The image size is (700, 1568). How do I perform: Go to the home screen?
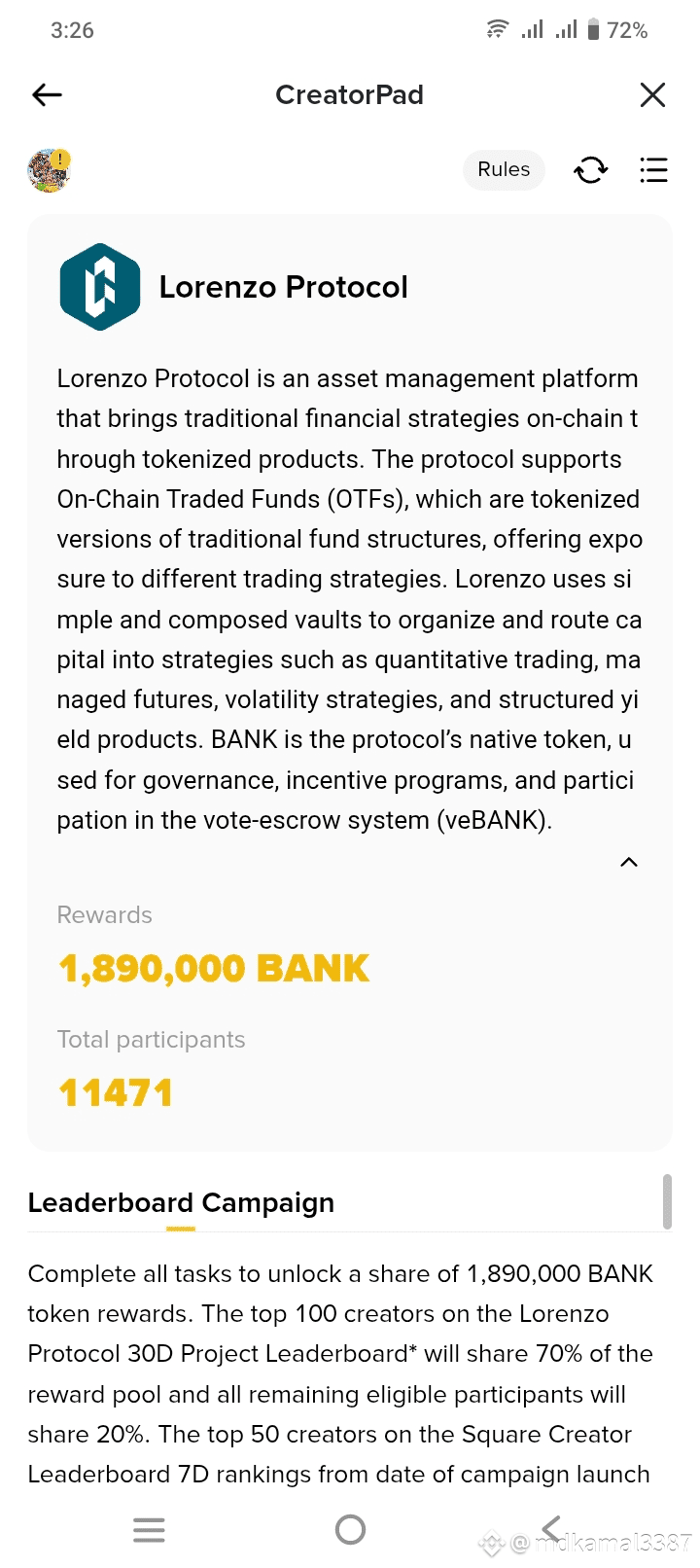350,1530
